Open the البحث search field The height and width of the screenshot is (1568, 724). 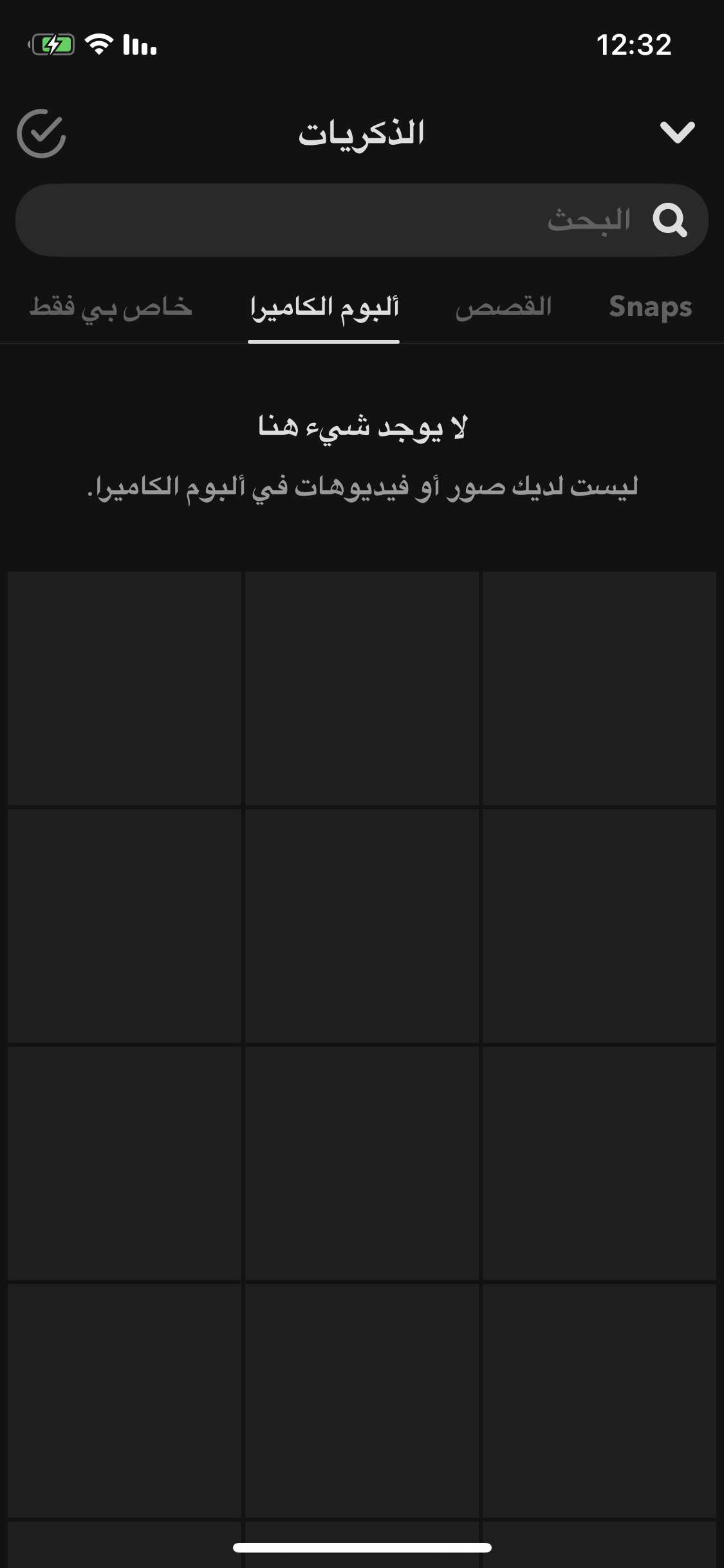click(x=362, y=220)
